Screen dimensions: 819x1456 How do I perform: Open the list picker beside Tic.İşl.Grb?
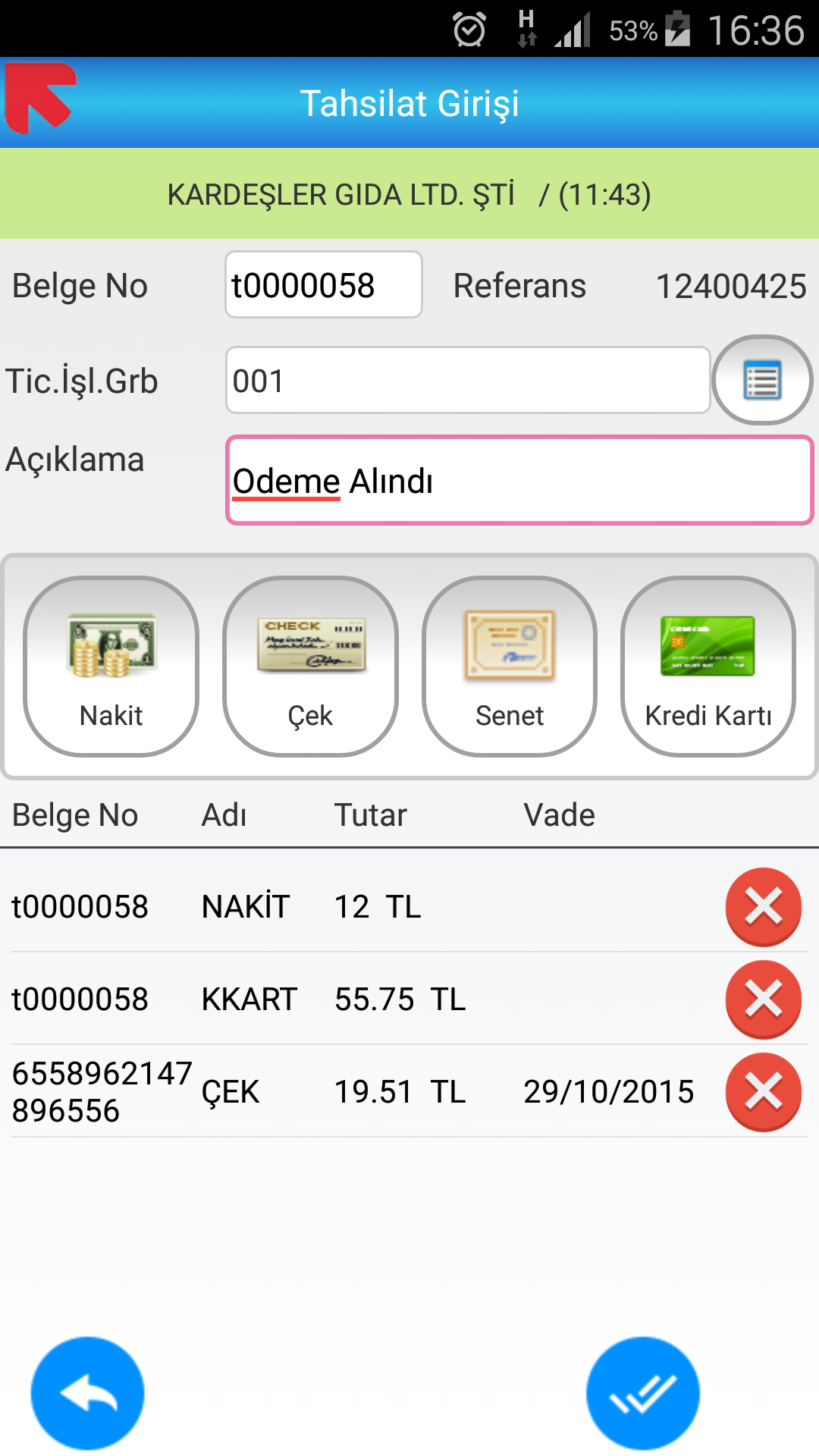coord(762,380)
